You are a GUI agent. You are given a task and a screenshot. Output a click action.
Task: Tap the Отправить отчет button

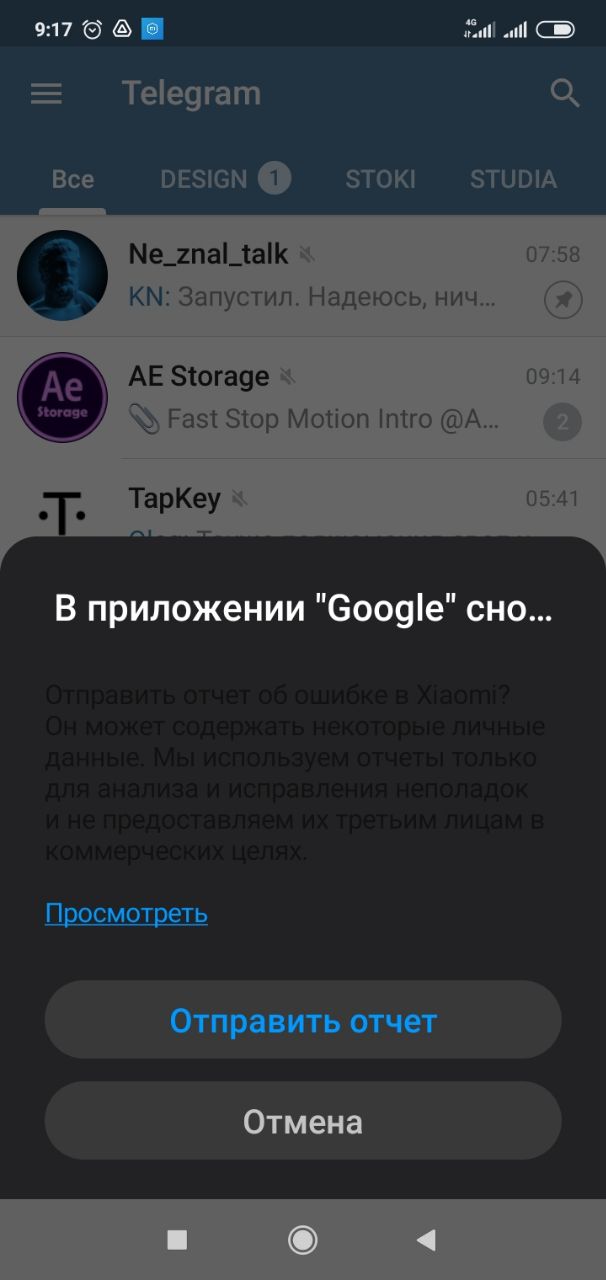[303, 1020]
